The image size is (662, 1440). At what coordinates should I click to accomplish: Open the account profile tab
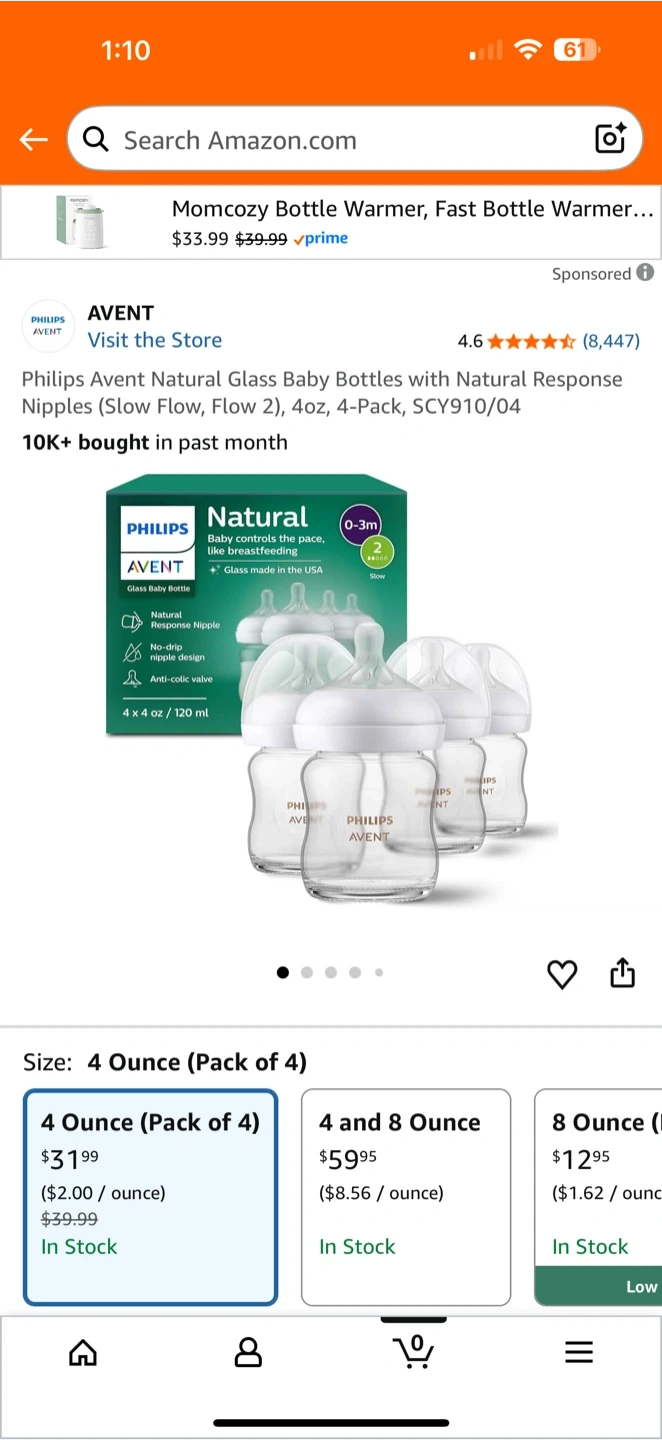[248, 1353]
